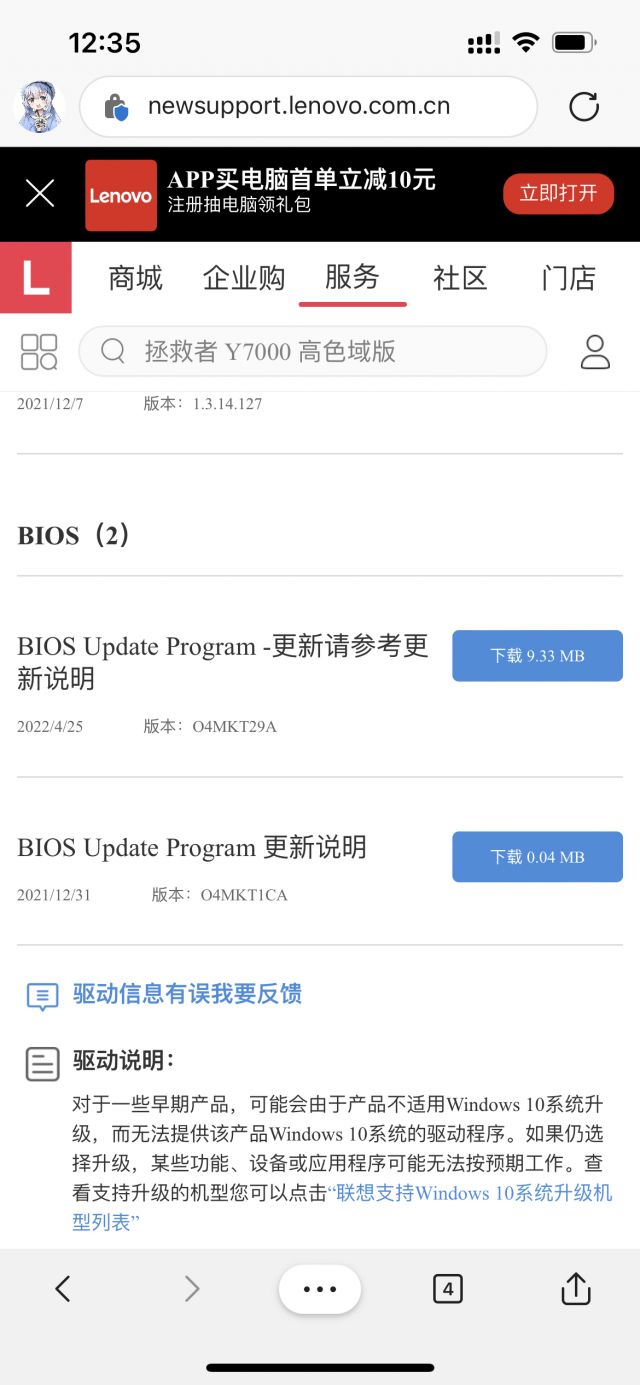Image resolution: width=640 pixels, height=1385 pixels.
Task: Reload the page in the browser
Action: click(x=584, y=107)
